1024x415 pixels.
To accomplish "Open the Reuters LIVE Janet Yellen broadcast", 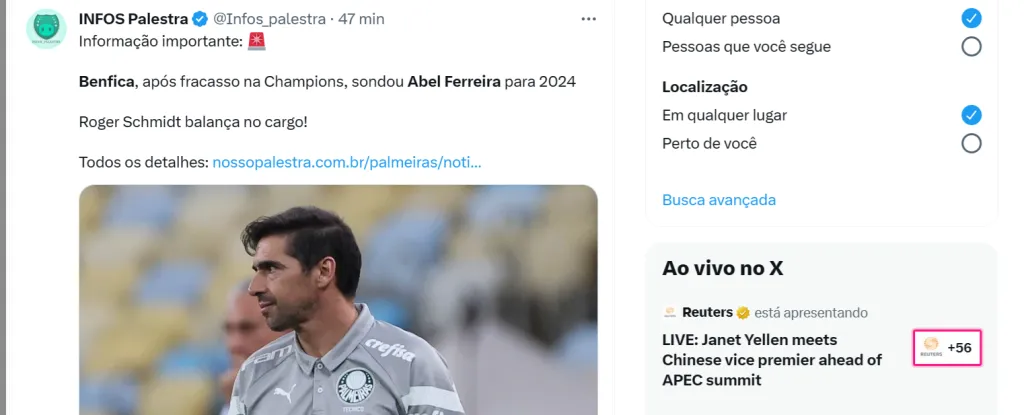I will click(772, 359).
